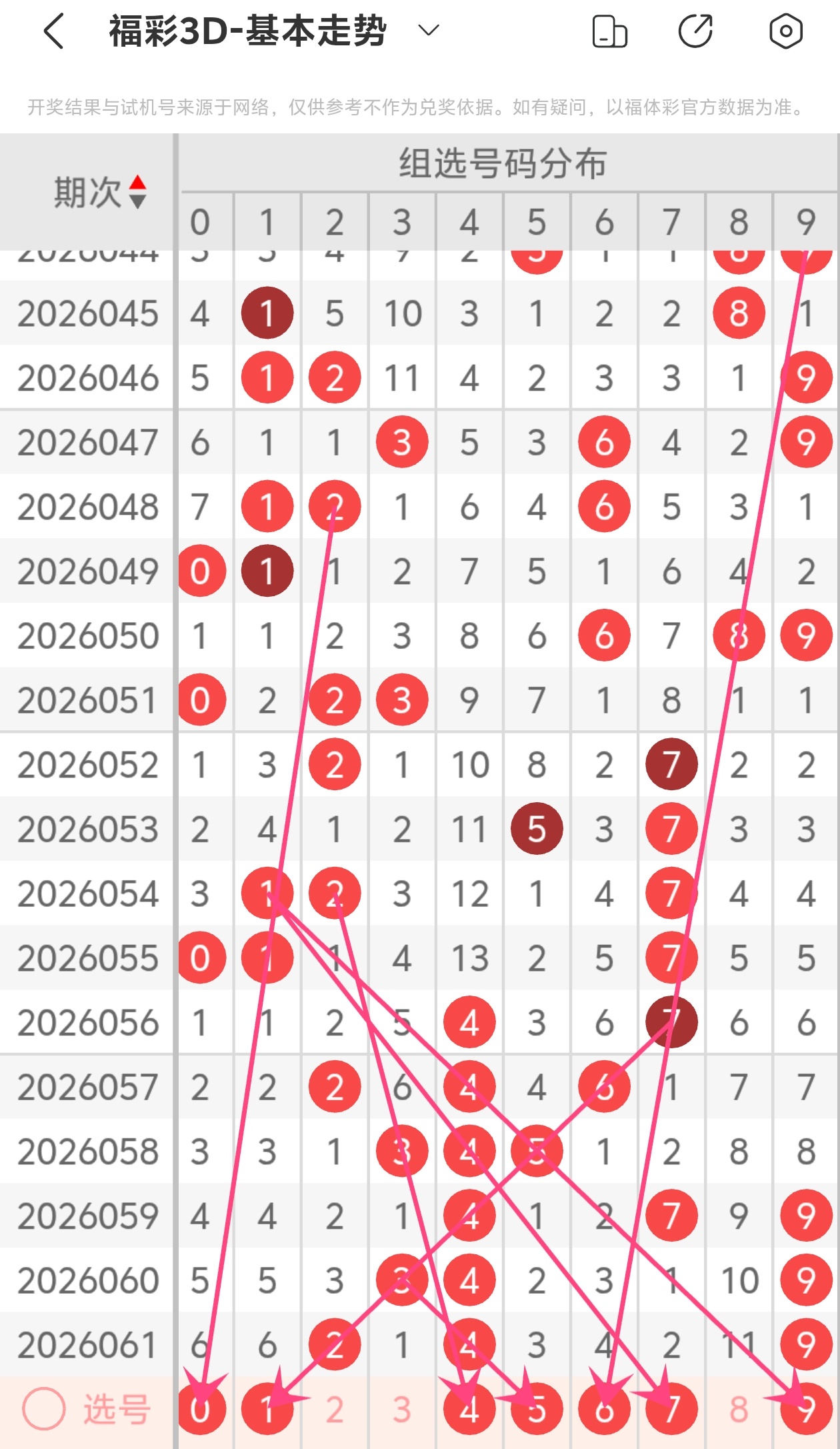Select number 2 in the 选号 row

tap(335, 1409)
